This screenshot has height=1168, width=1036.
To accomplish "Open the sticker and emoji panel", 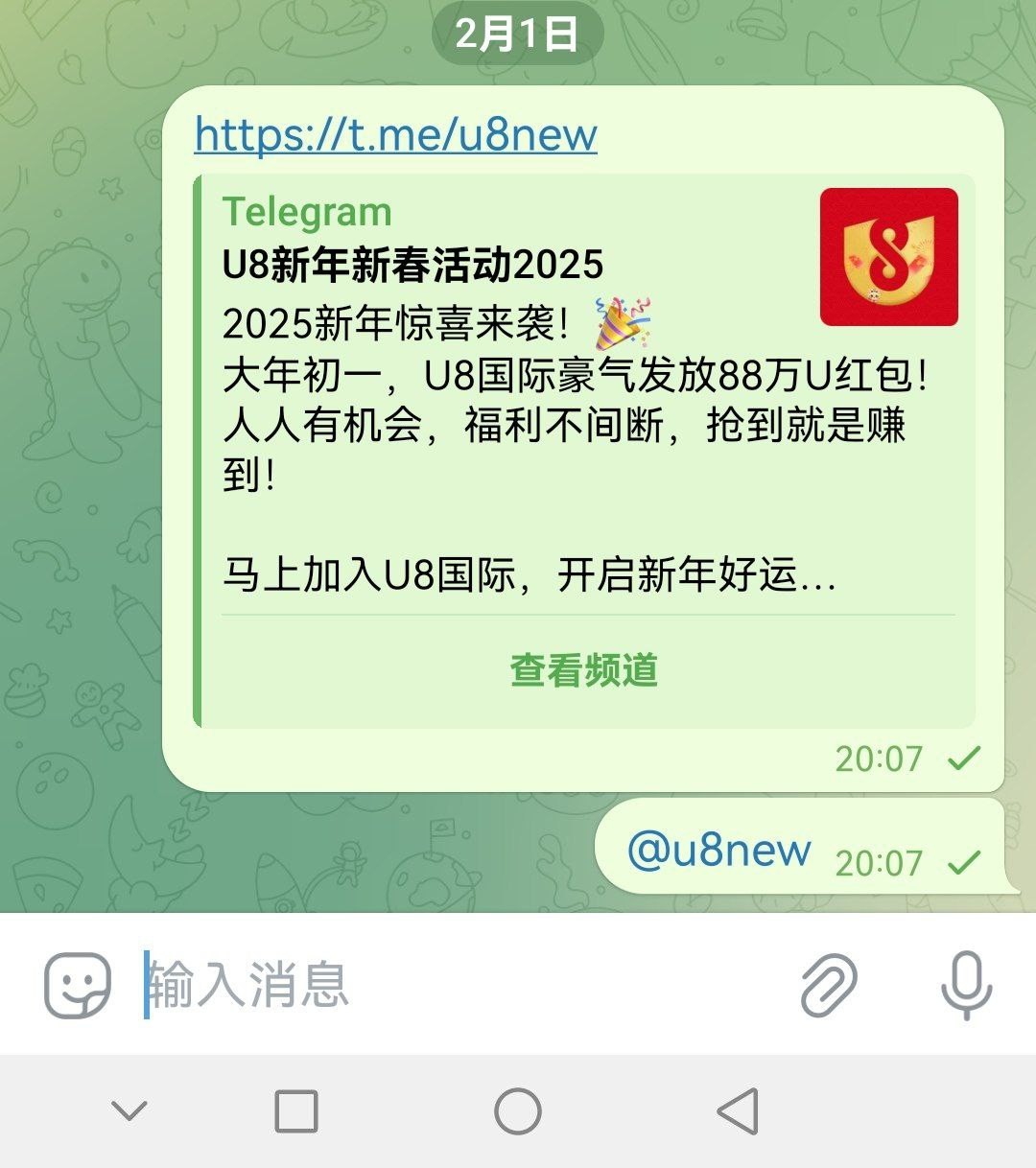I will [x=78, y=985].
